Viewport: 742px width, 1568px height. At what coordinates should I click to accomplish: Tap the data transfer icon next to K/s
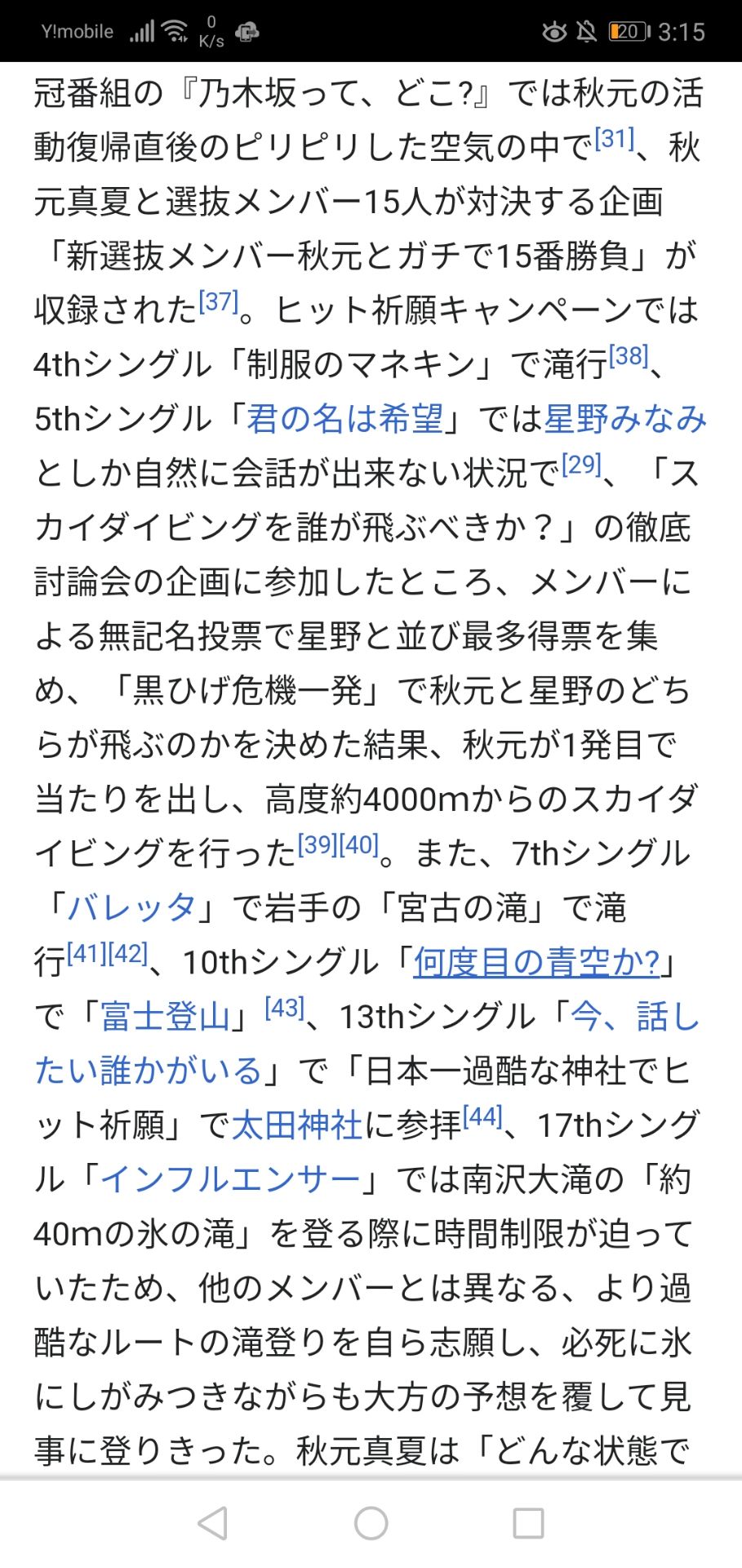(247, 33)
